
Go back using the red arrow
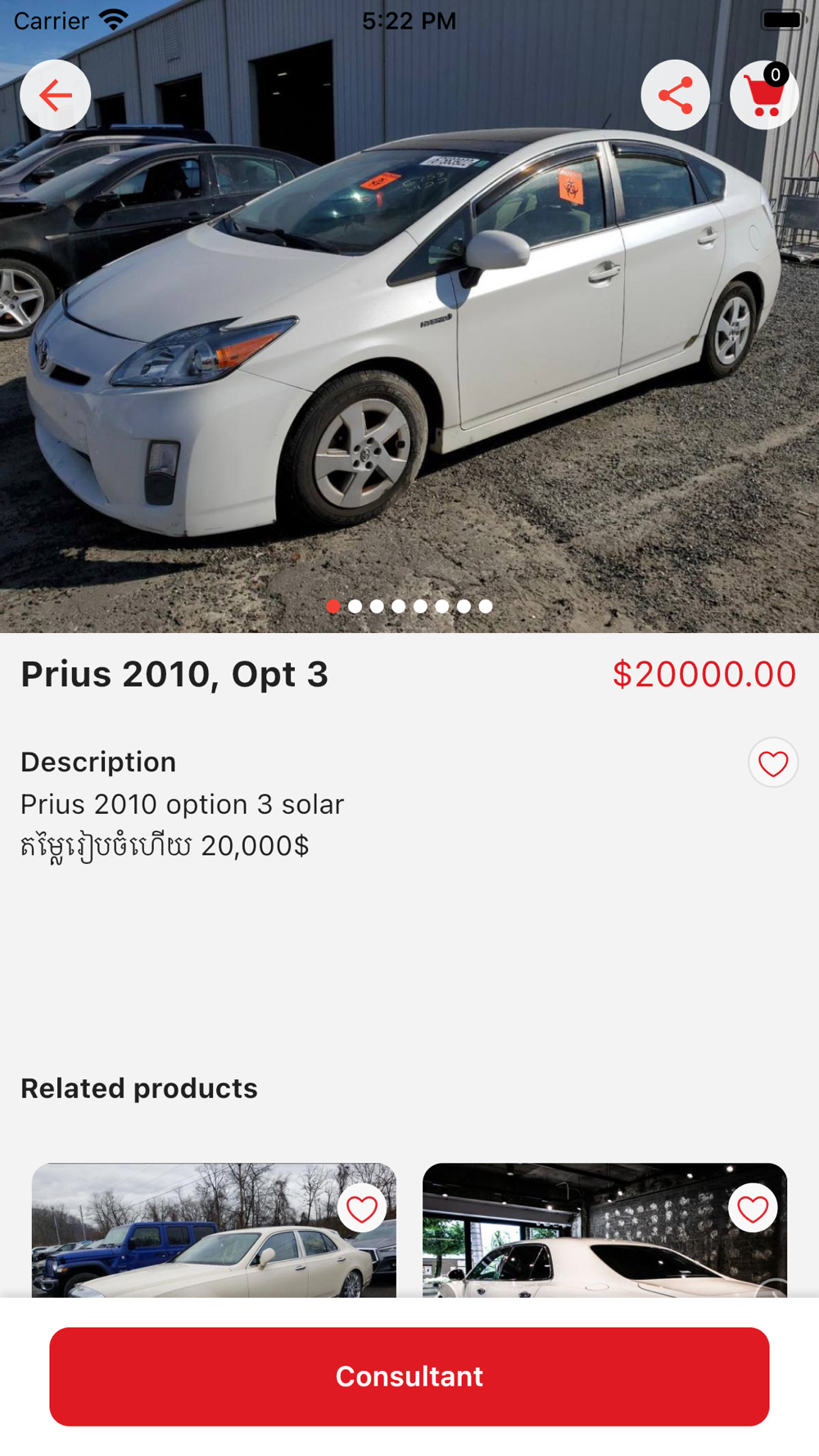[x=55, y=95]
